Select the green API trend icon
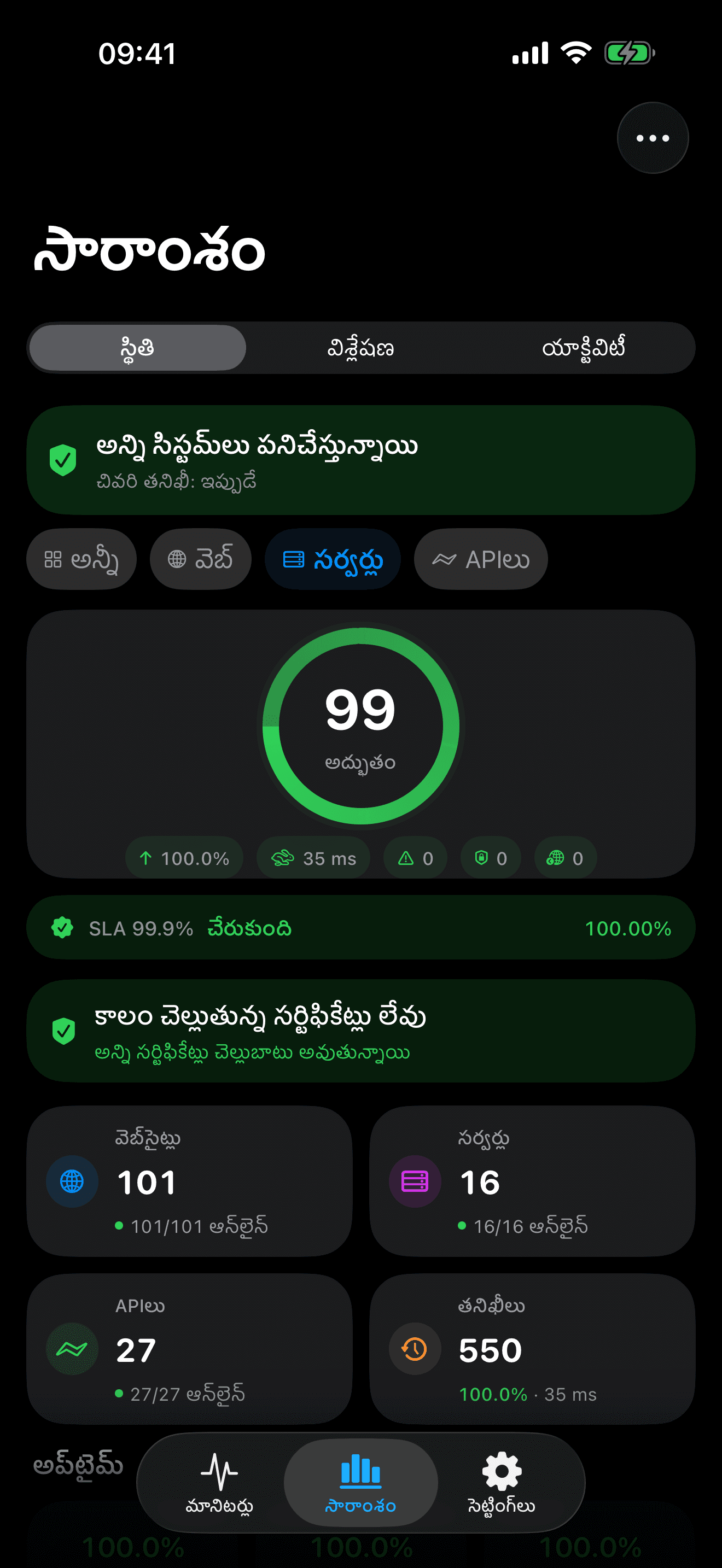This screenshot has height=1568, width=722. tap(71, 1347)
